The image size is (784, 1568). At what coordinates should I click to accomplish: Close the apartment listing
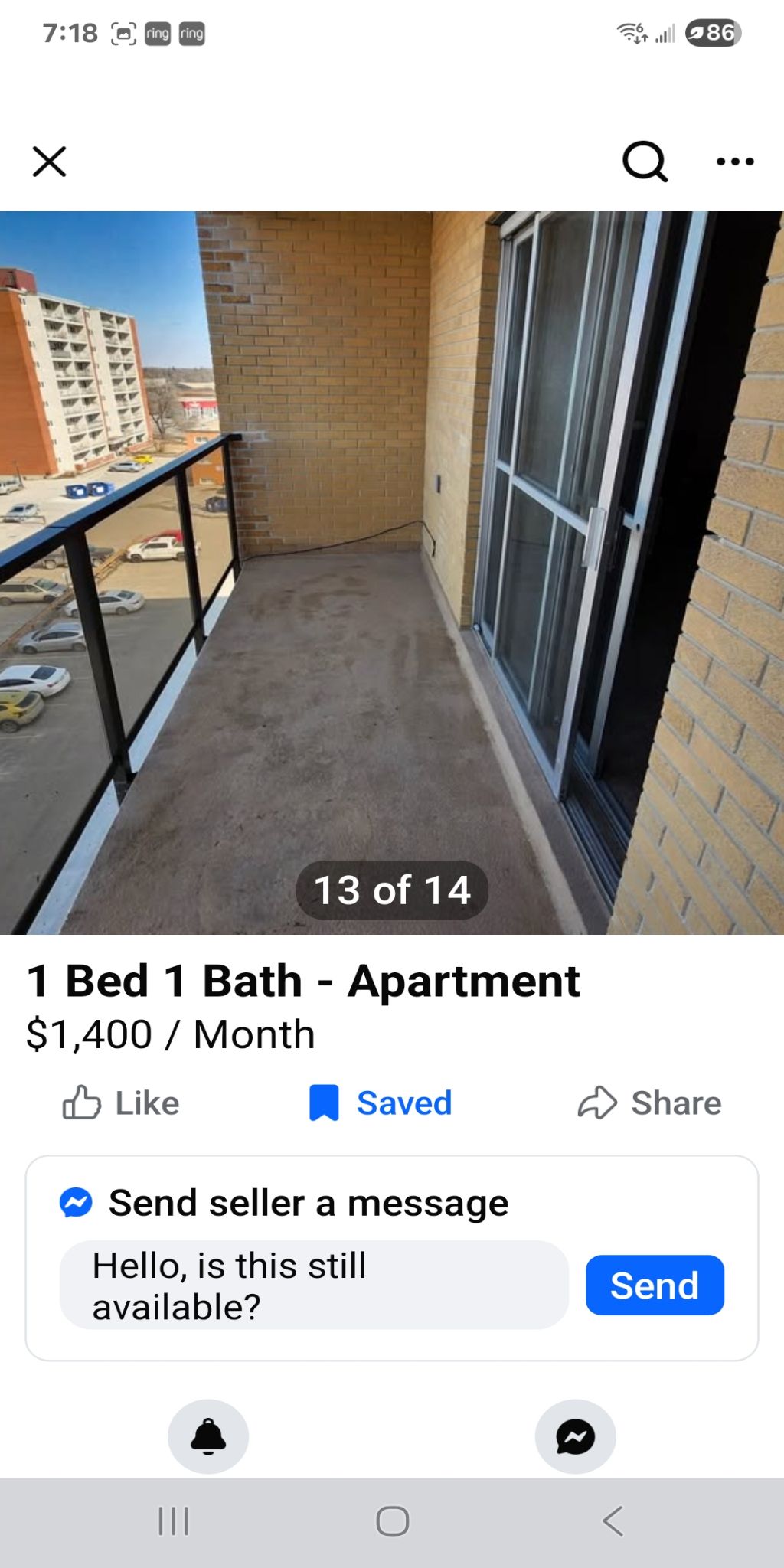point(49,162)
